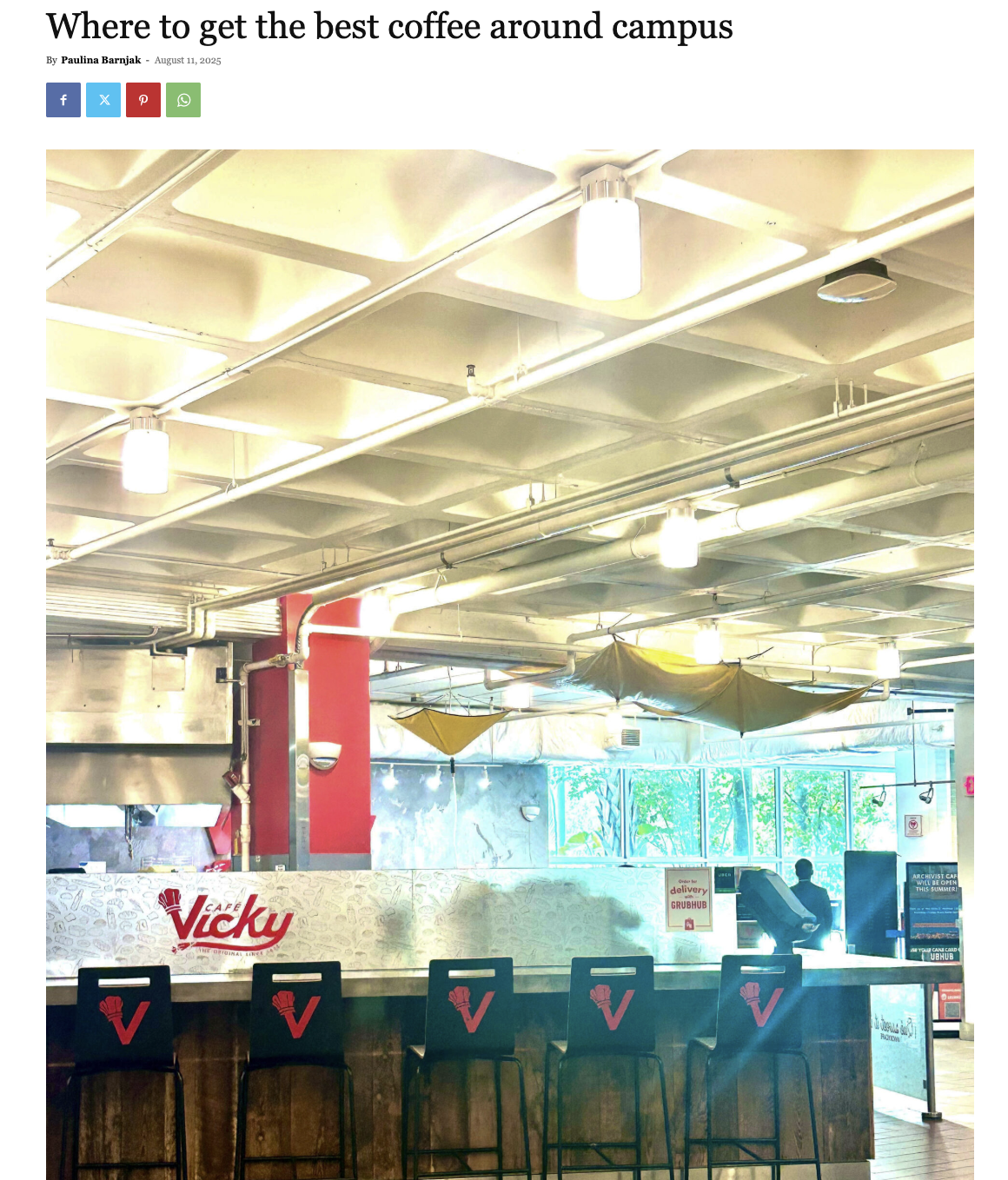Pin the article on Pinterest
Image resolution: width=1008 pixels, height=1180 pixels.
click(x=143, y=100)
